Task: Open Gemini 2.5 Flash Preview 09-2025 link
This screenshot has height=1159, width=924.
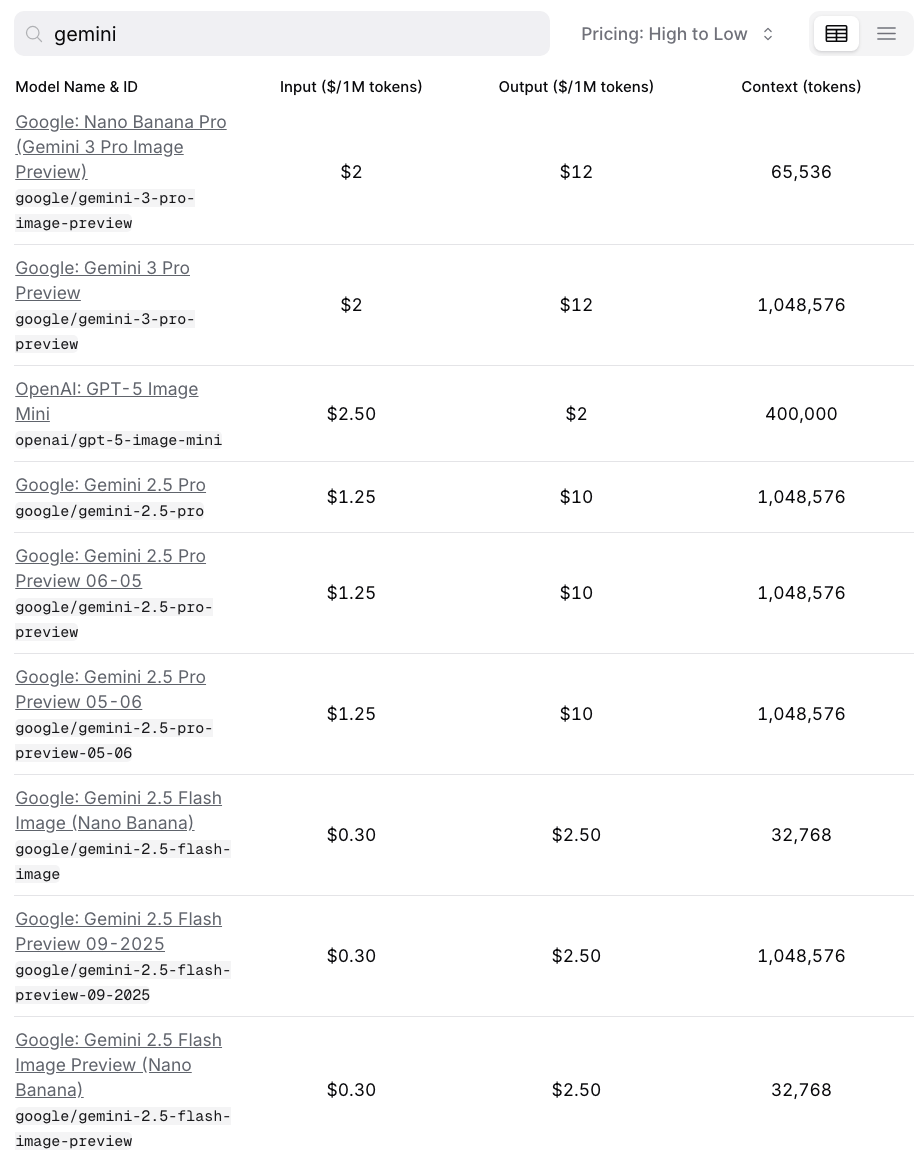Action: 118,931
